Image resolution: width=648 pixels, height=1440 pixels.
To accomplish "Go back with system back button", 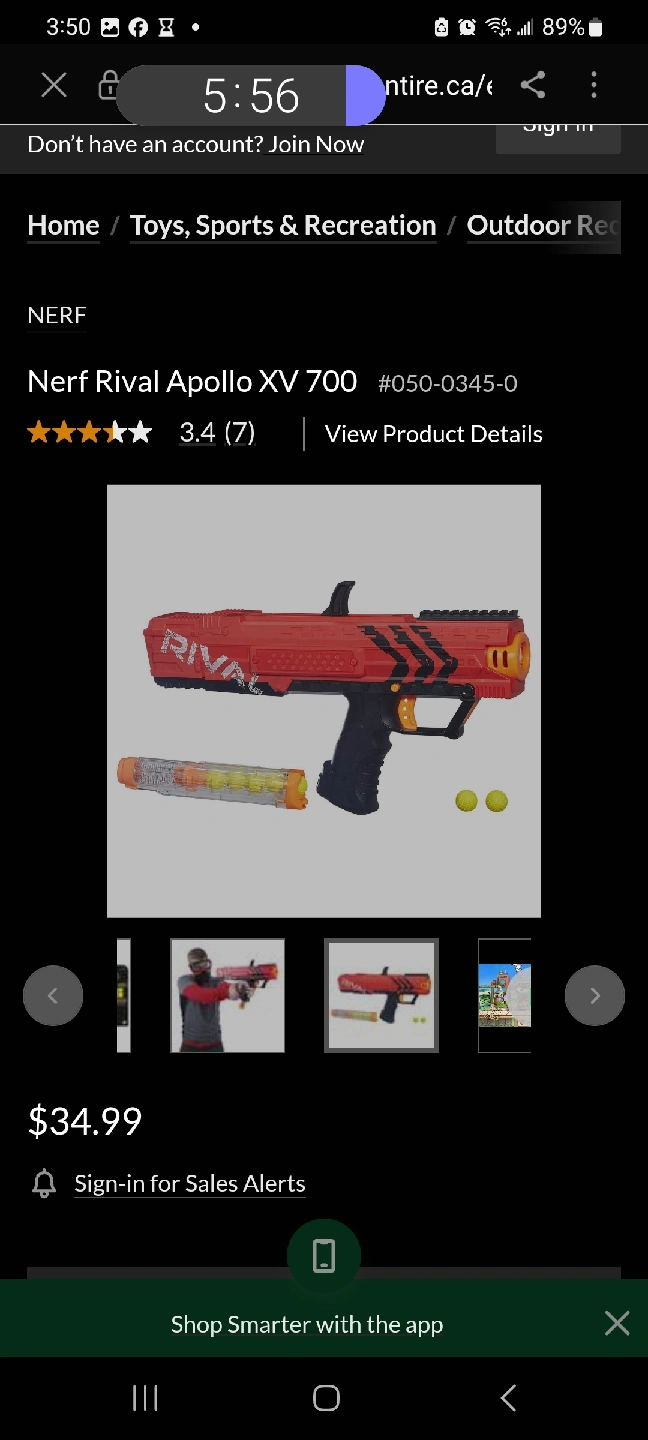I will [508, 1398].
